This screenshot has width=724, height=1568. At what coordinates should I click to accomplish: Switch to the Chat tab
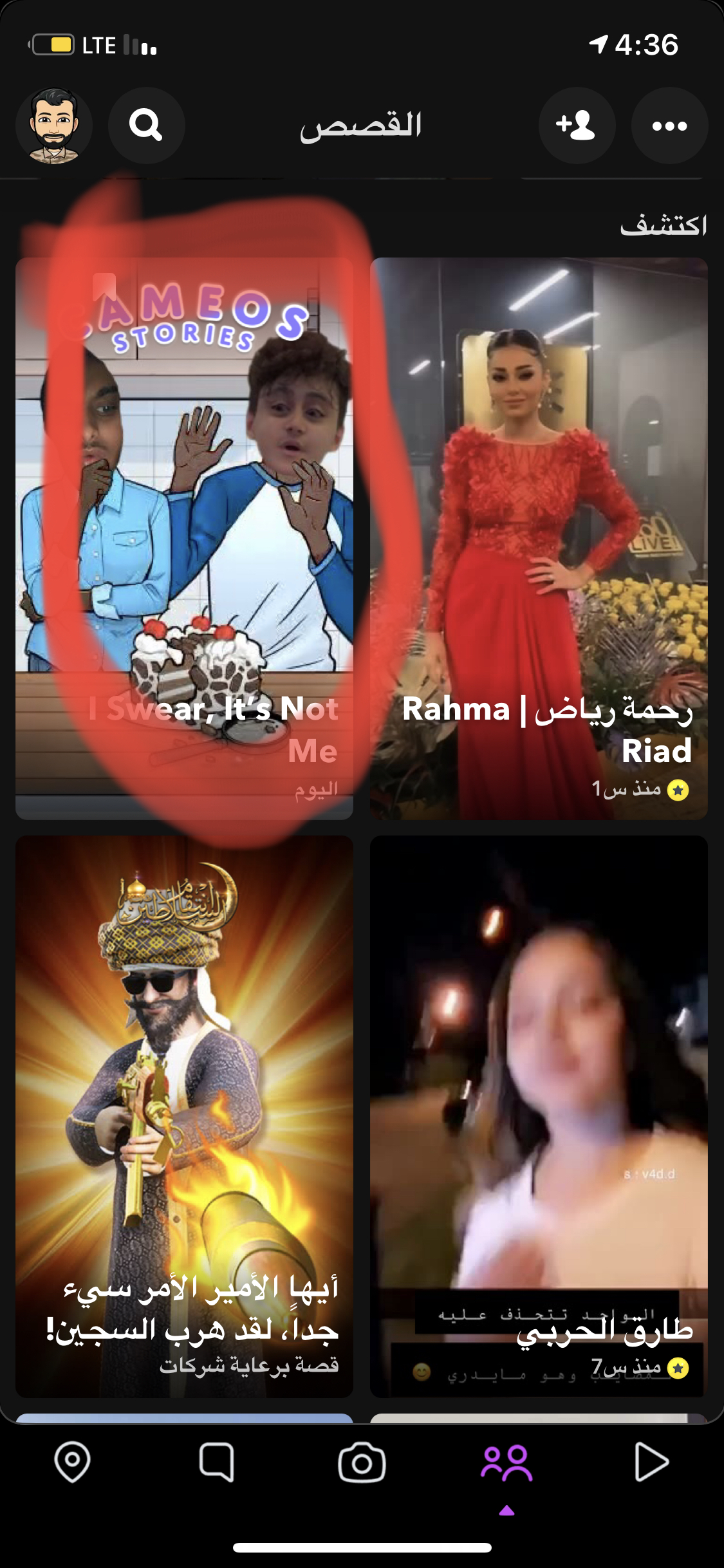coord(217,1462)
